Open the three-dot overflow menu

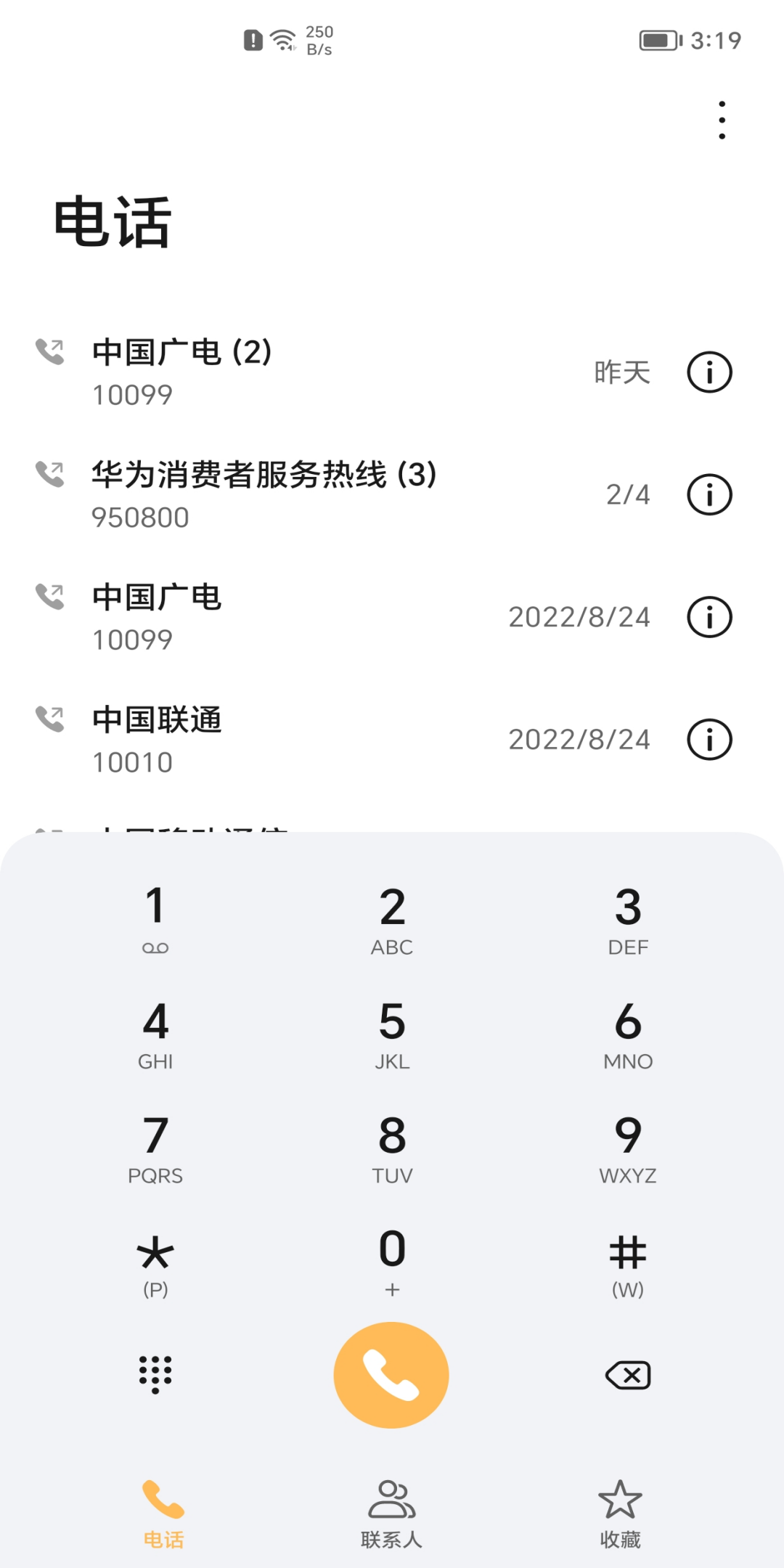(722, 120)
